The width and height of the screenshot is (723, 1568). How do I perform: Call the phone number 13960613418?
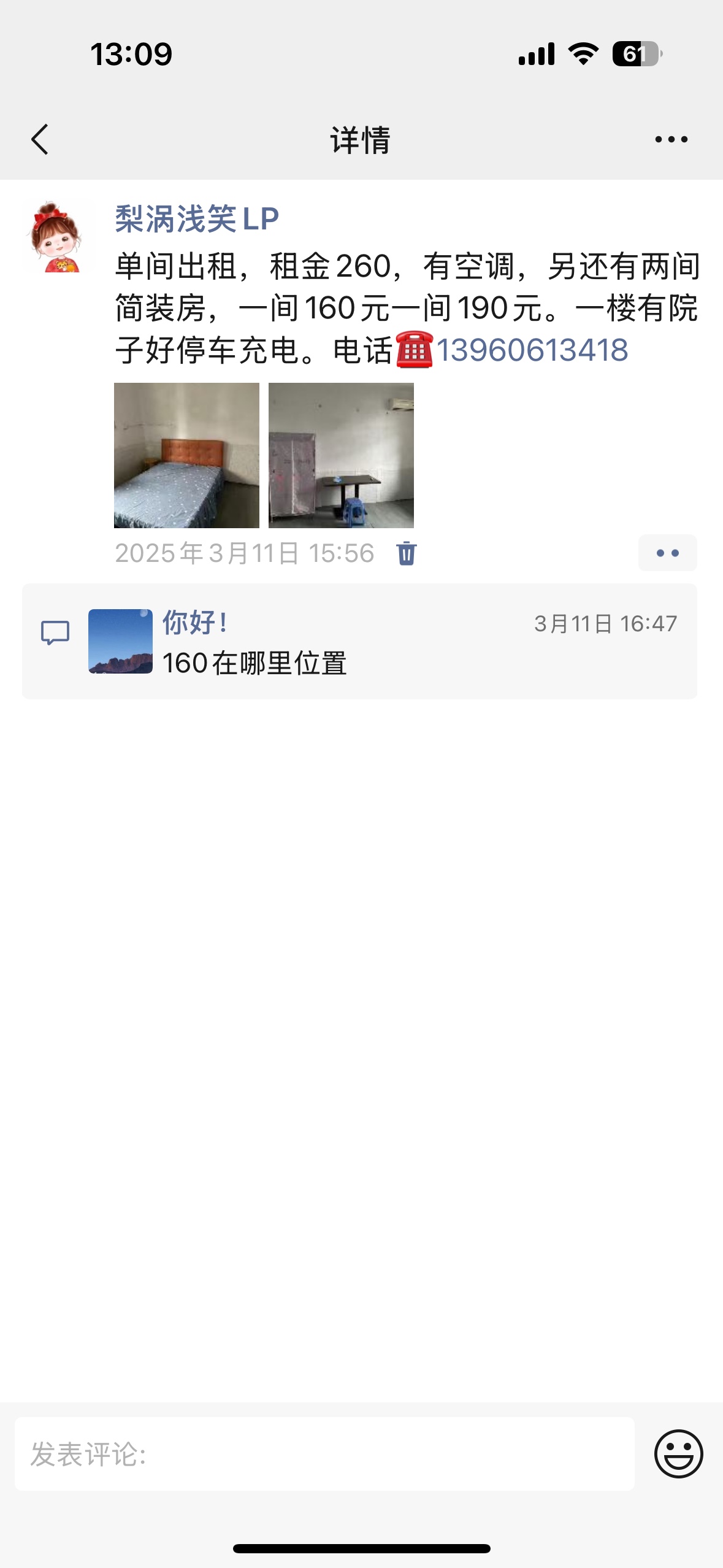(532, 350)
